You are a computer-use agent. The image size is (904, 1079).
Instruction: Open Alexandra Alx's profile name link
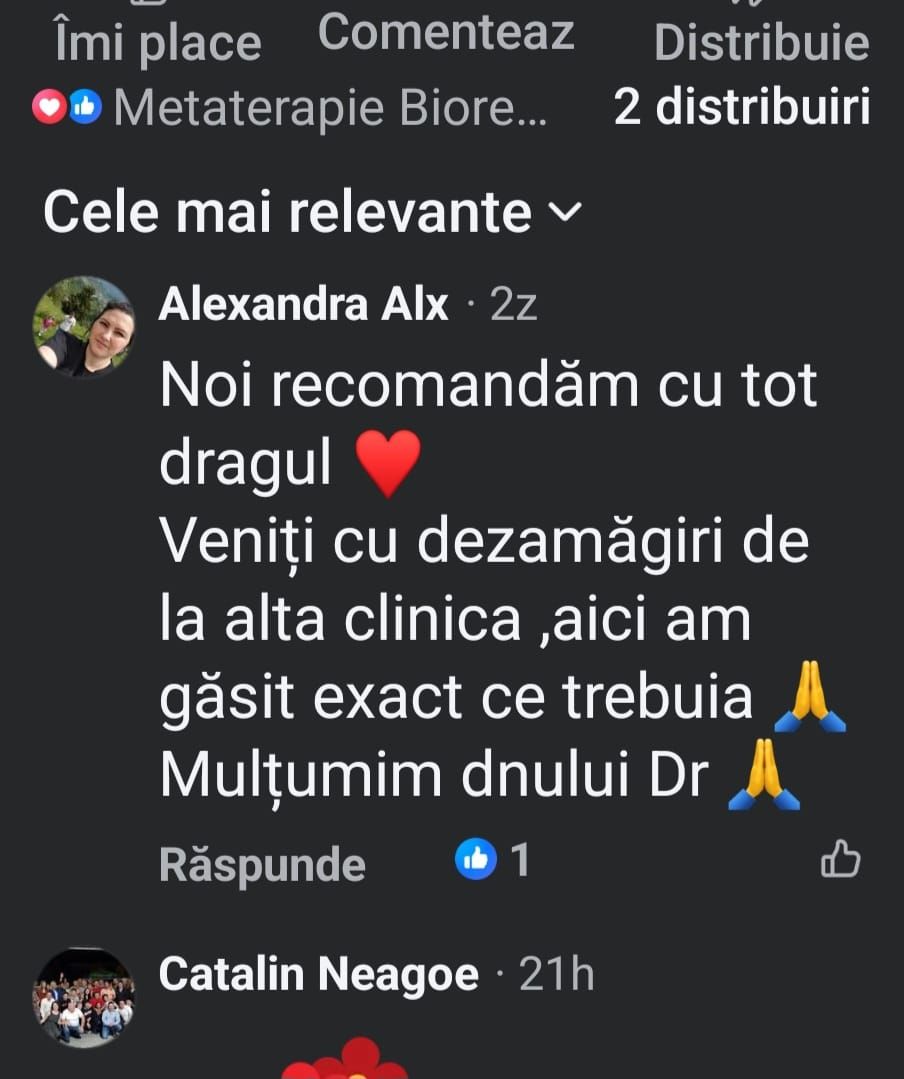click(303, 305)
